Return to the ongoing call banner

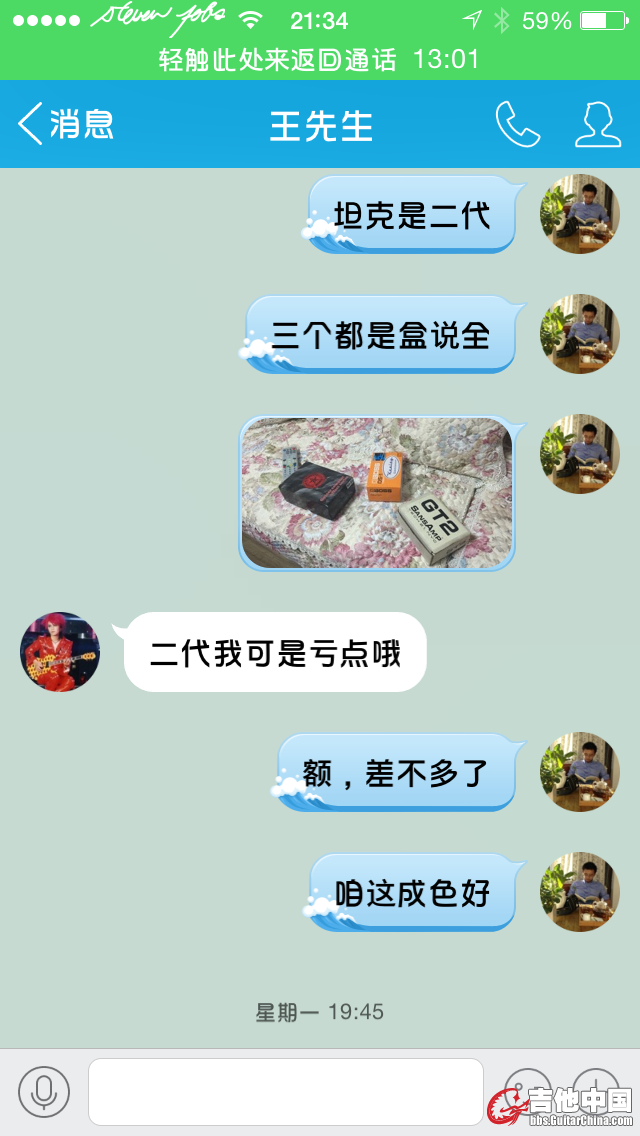320,59
